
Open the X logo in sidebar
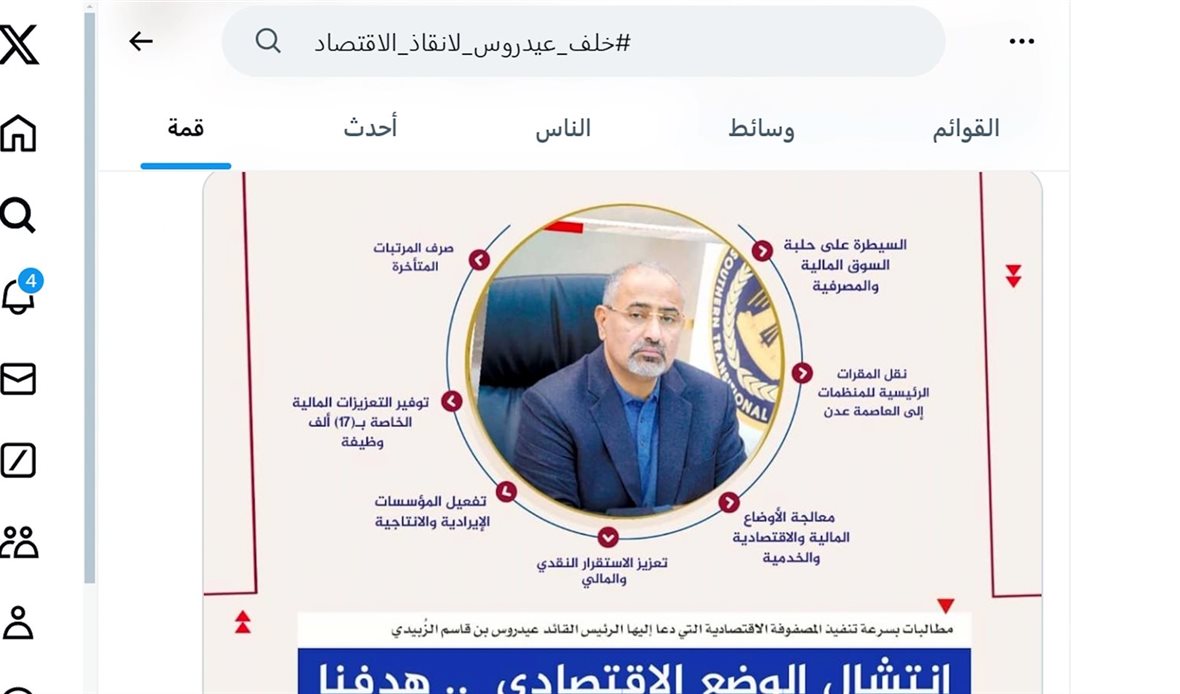pyautogui.click(x=20, y=45)
